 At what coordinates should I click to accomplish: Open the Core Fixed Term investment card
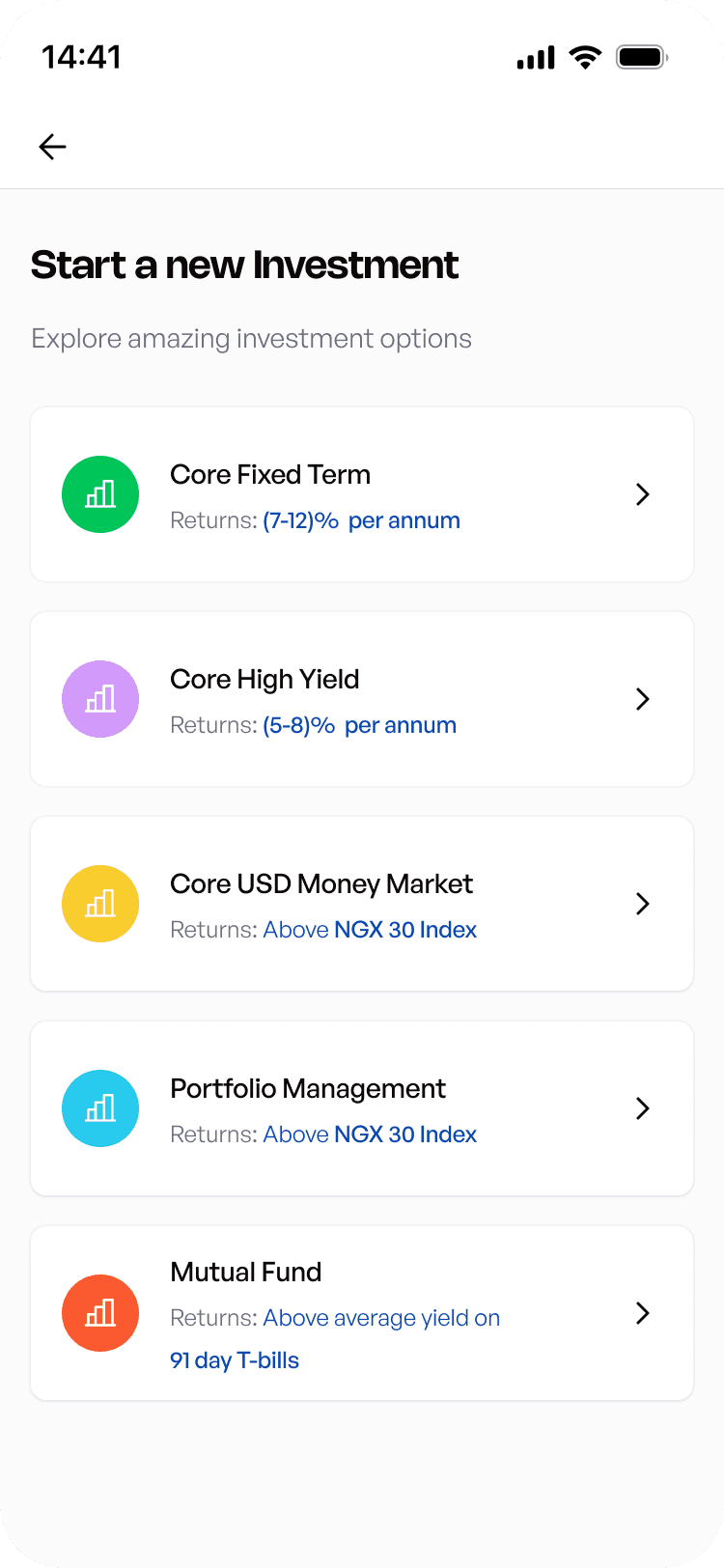pyautogui.click(x=362, y=494)
